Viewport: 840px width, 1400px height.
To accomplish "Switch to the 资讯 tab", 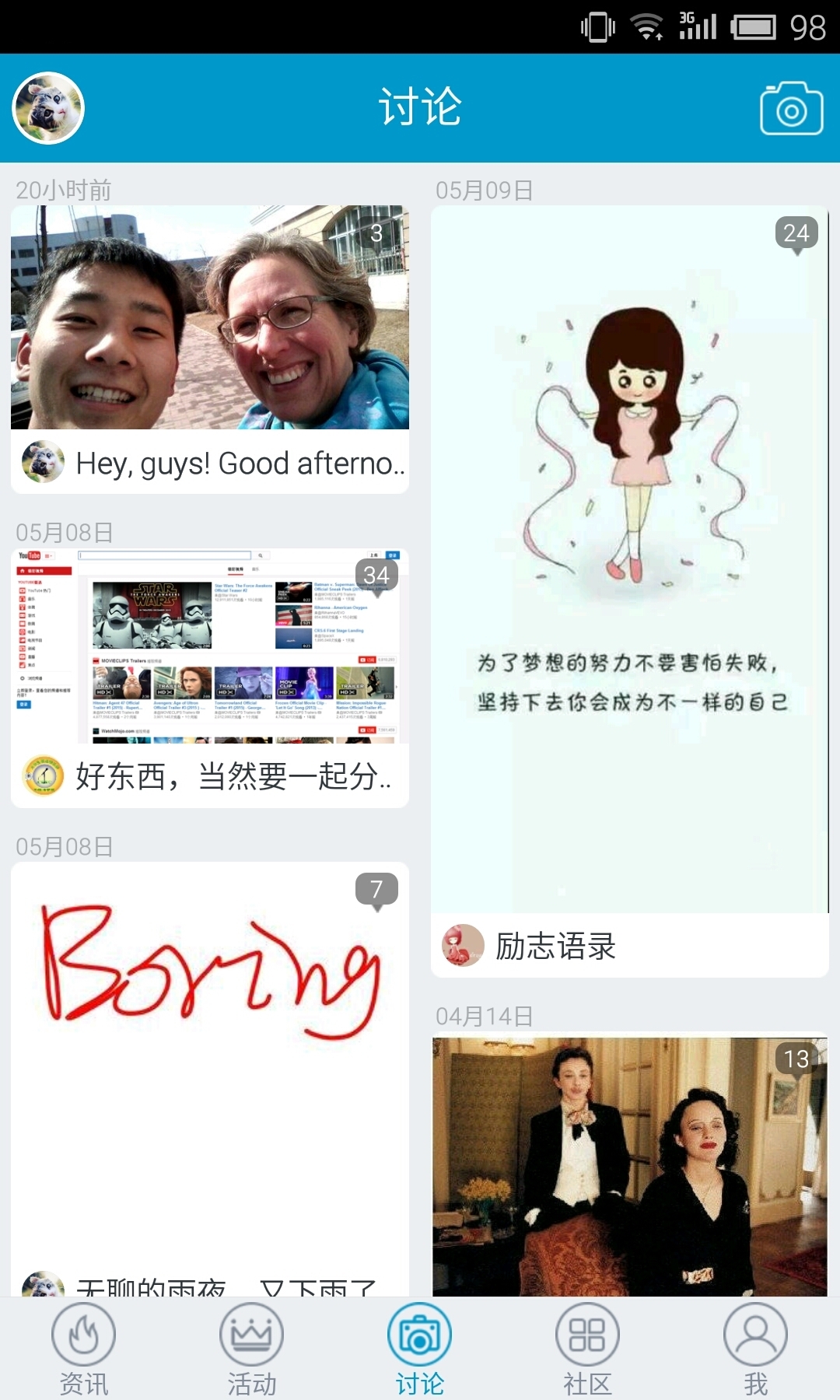I will 84,1349.
